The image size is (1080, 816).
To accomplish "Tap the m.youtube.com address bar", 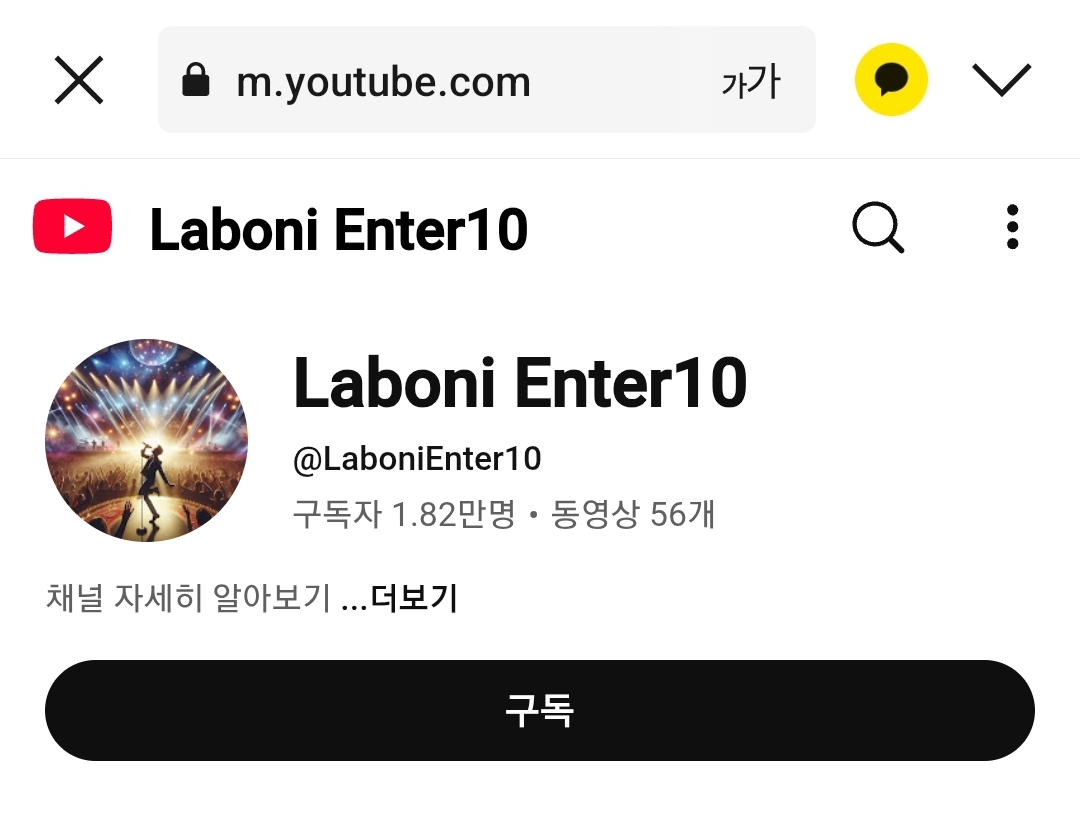I will [x=420, y=80].
